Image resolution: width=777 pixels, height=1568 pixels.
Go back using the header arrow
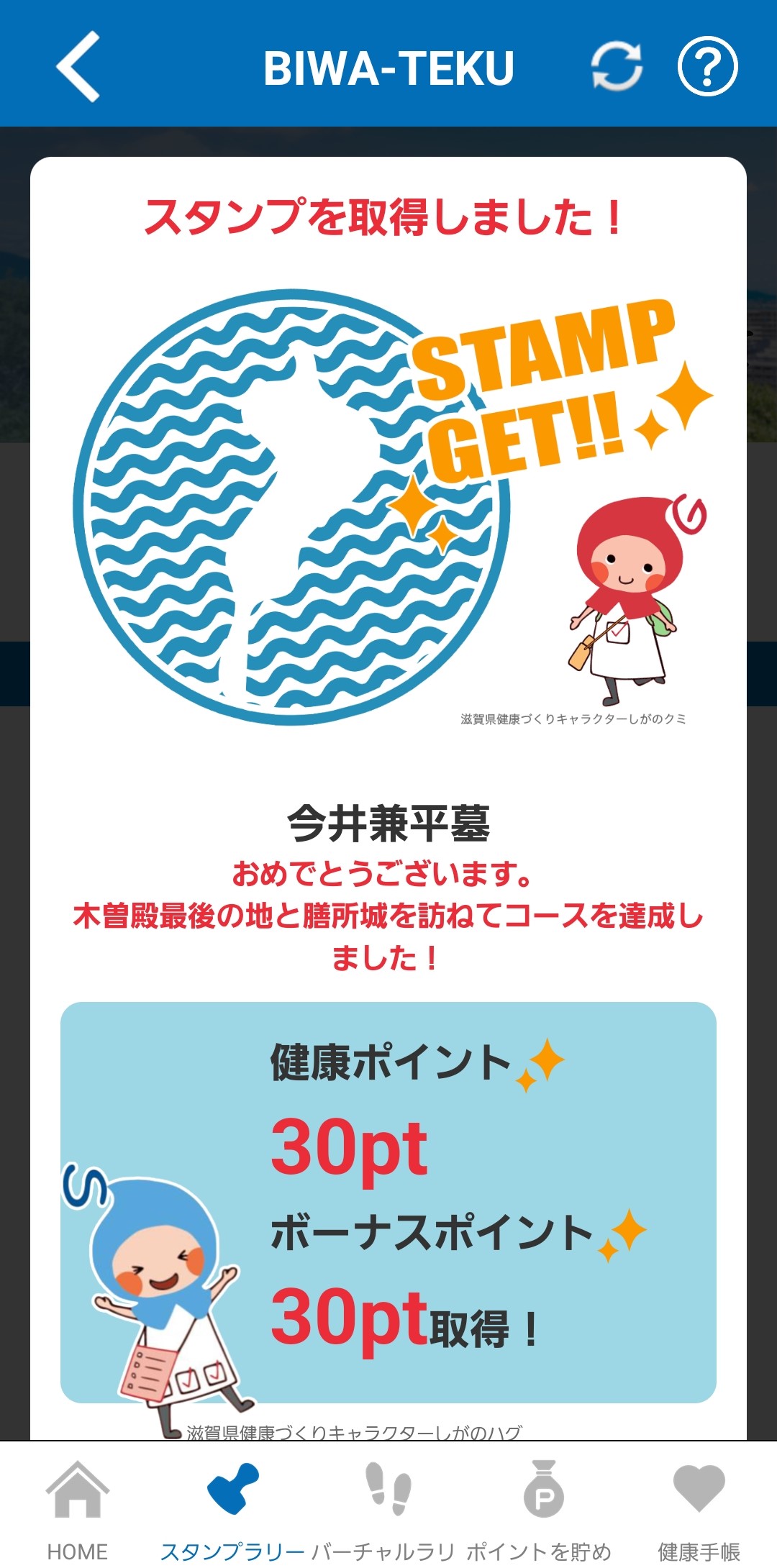[x=78, y=66]
